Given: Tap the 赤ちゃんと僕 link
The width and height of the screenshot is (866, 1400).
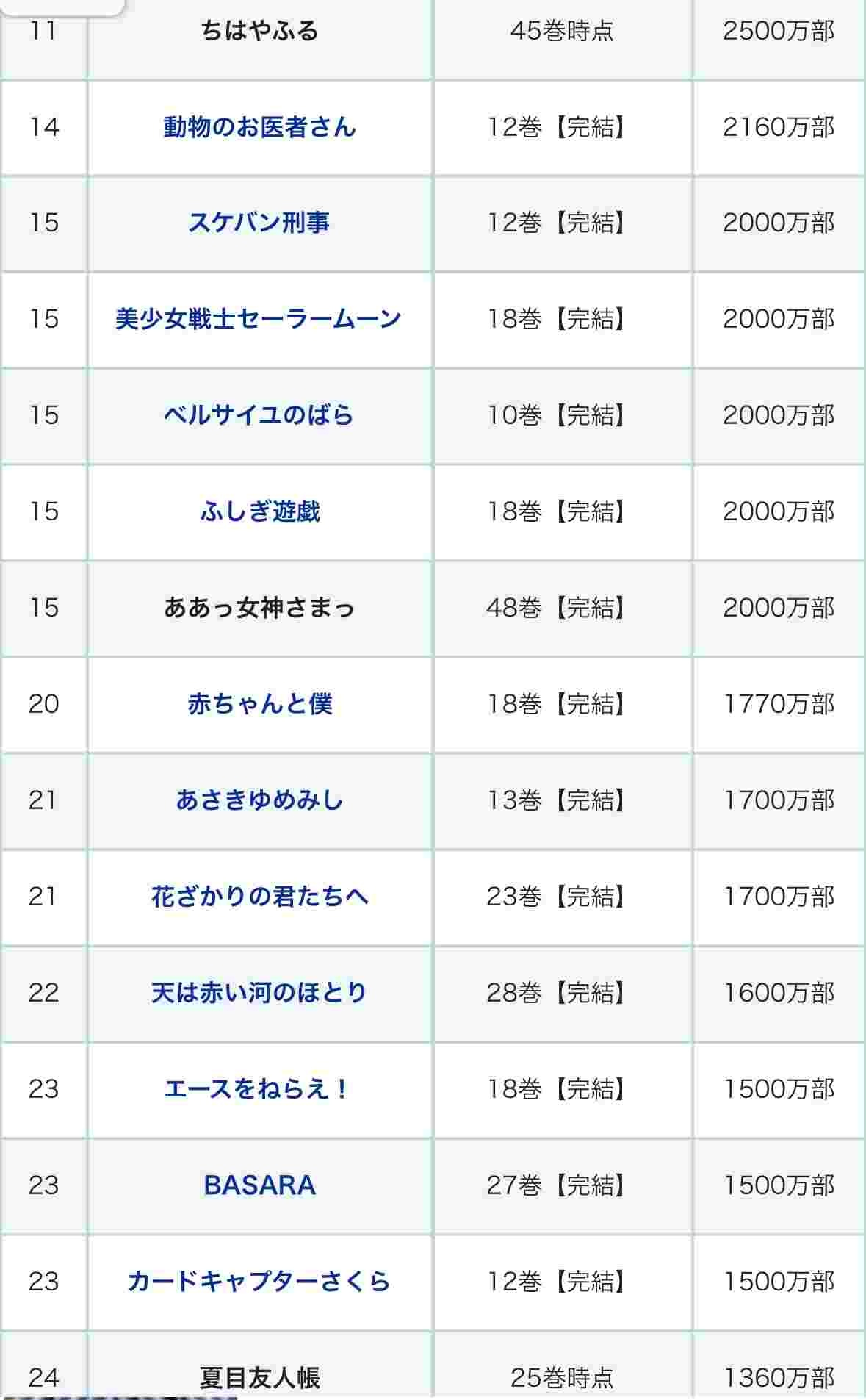Looking at the screenshot, I should [x=259, y=704].
